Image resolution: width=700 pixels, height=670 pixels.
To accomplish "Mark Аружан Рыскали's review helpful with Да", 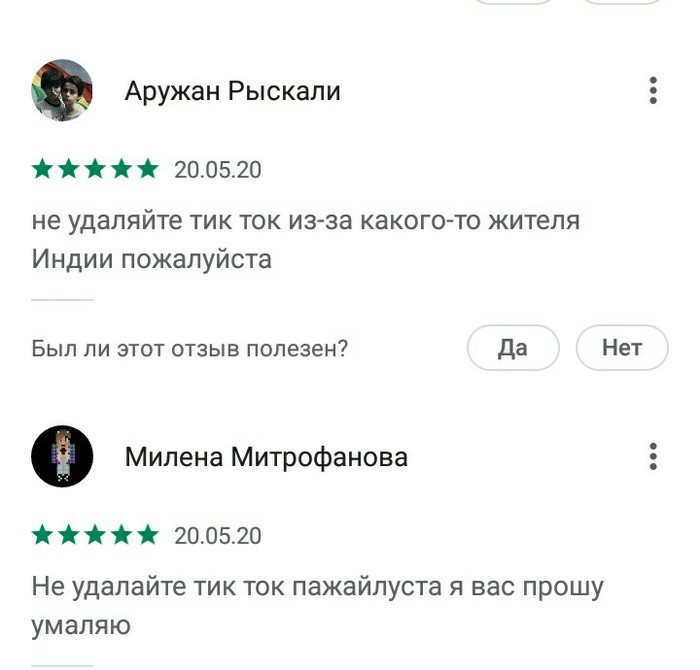I will (513, 348).
